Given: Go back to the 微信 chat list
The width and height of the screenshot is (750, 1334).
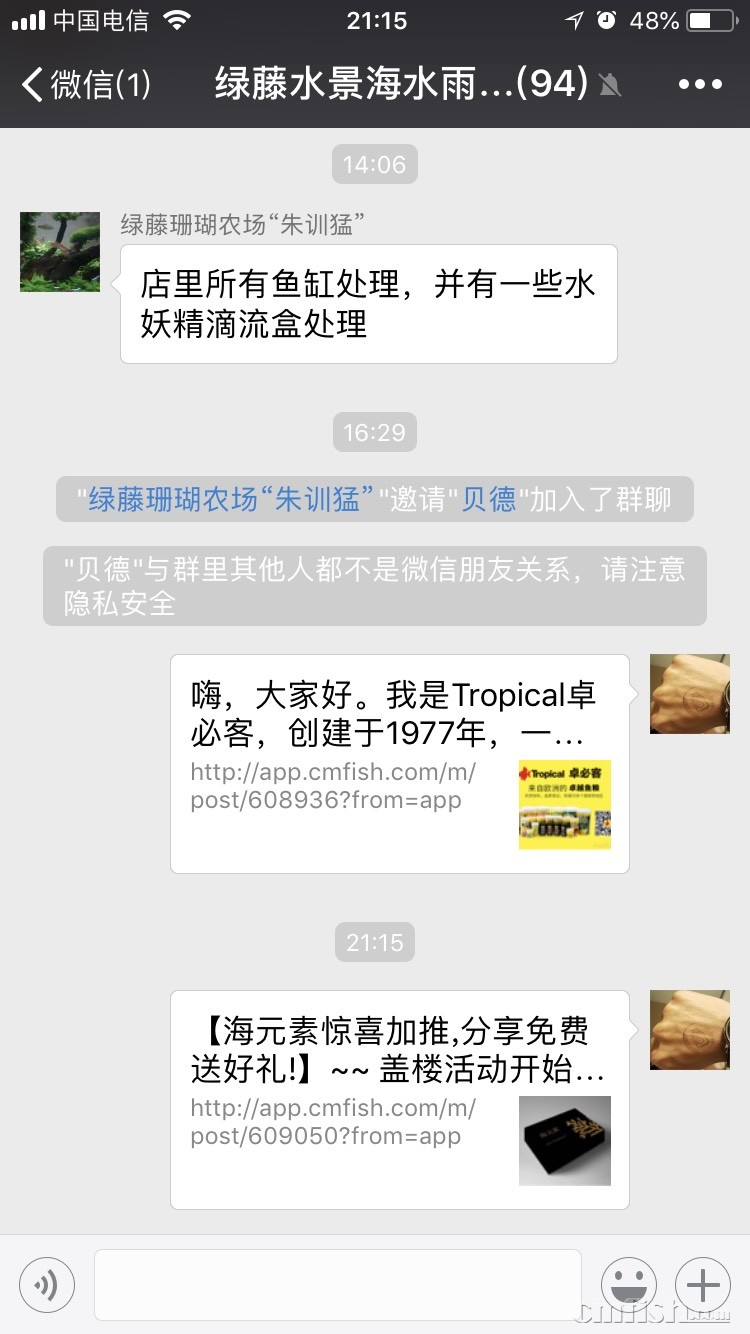Looking at the screenshot, I should pyautogui.click(x=85, y=85).
